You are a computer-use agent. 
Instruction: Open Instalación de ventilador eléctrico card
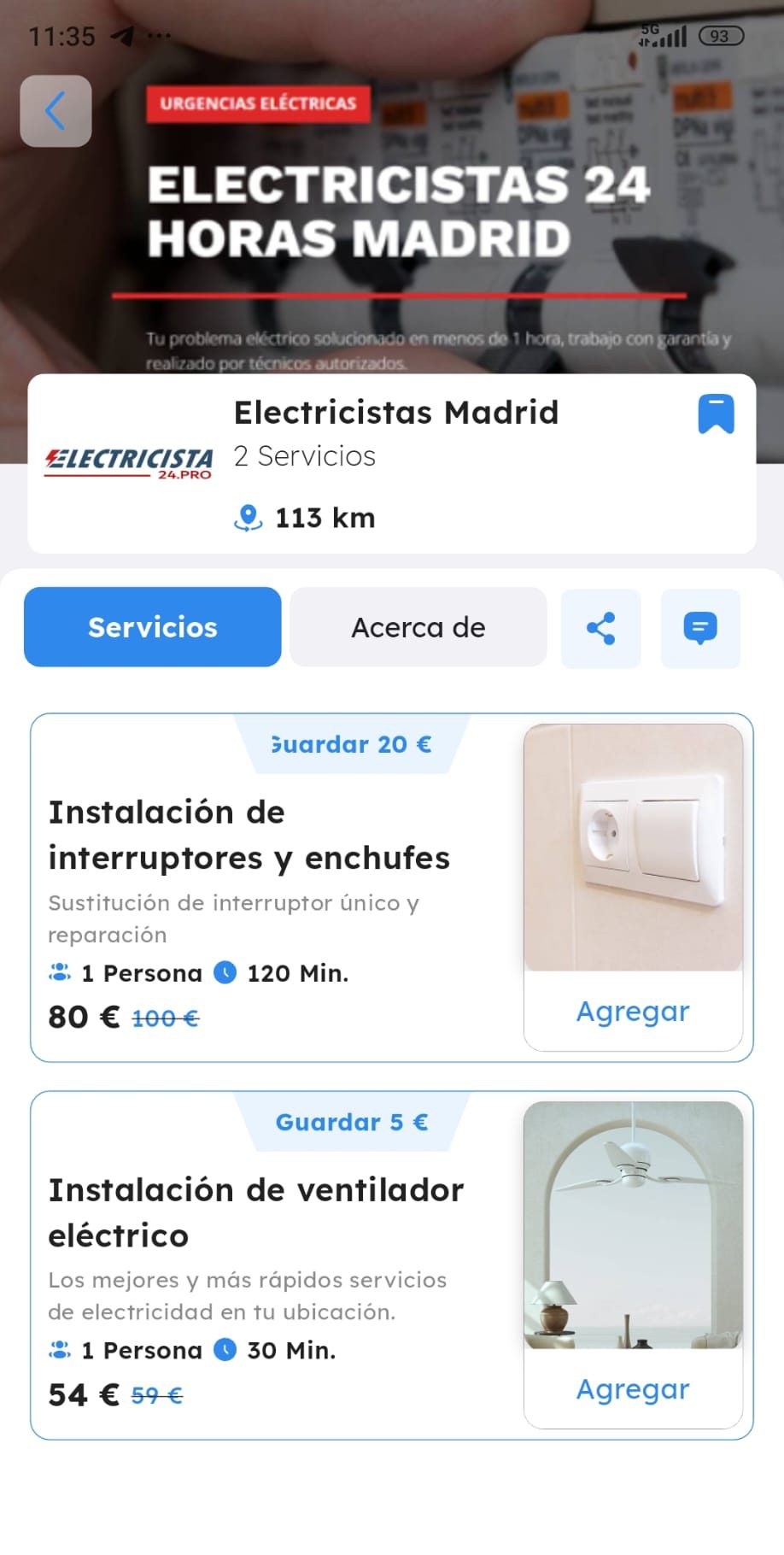tap(256, 1212)
